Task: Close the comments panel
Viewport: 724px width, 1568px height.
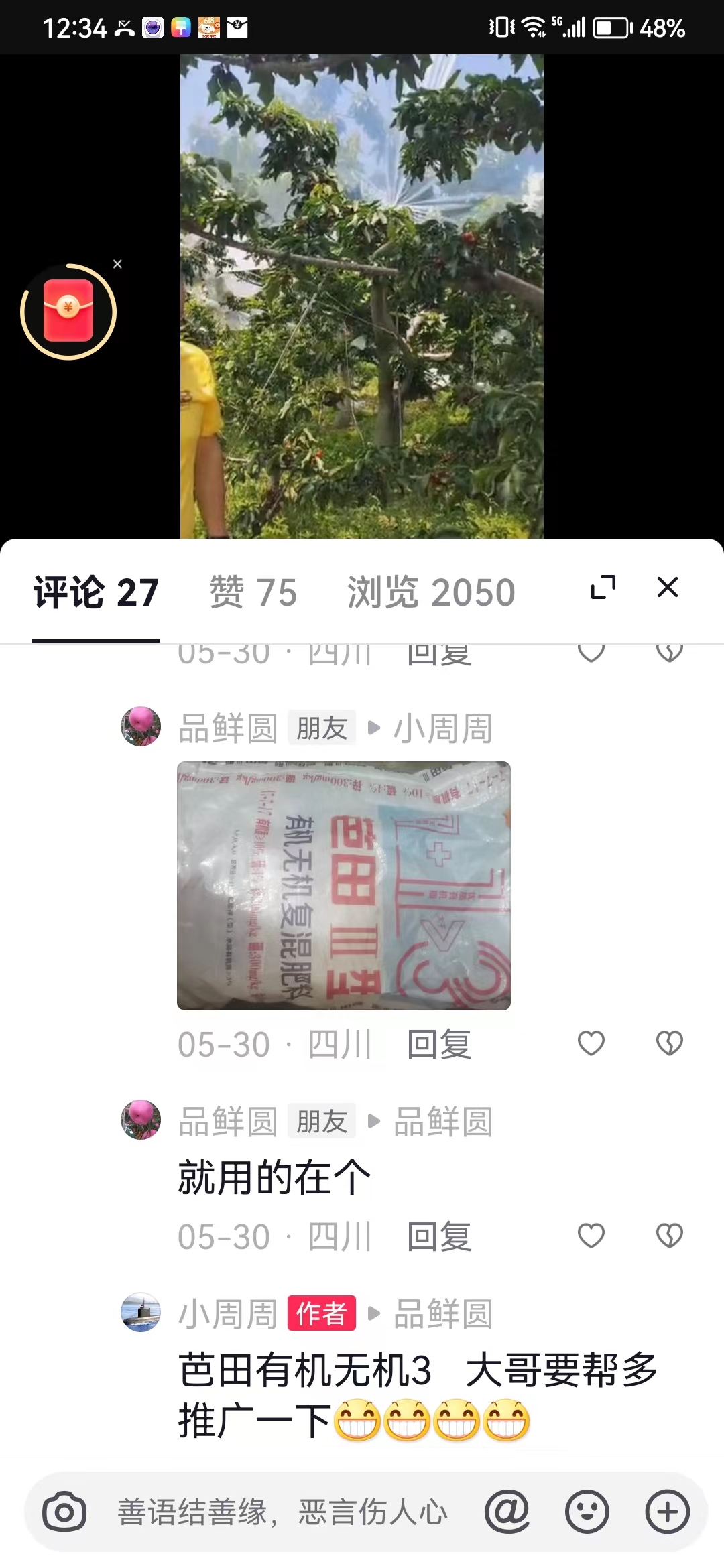Action: [668, 588]
